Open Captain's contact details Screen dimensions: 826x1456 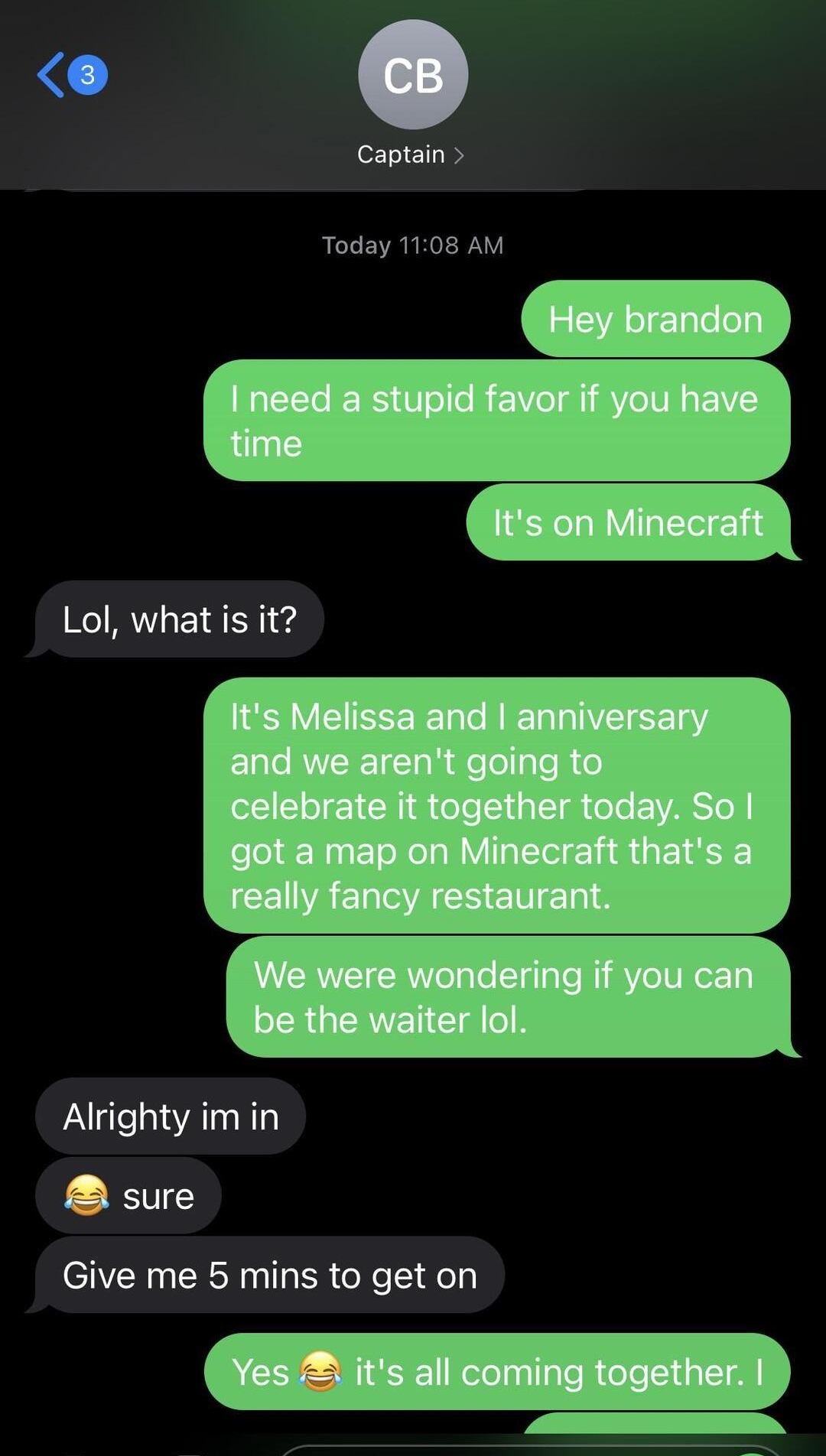pos(411,154)
